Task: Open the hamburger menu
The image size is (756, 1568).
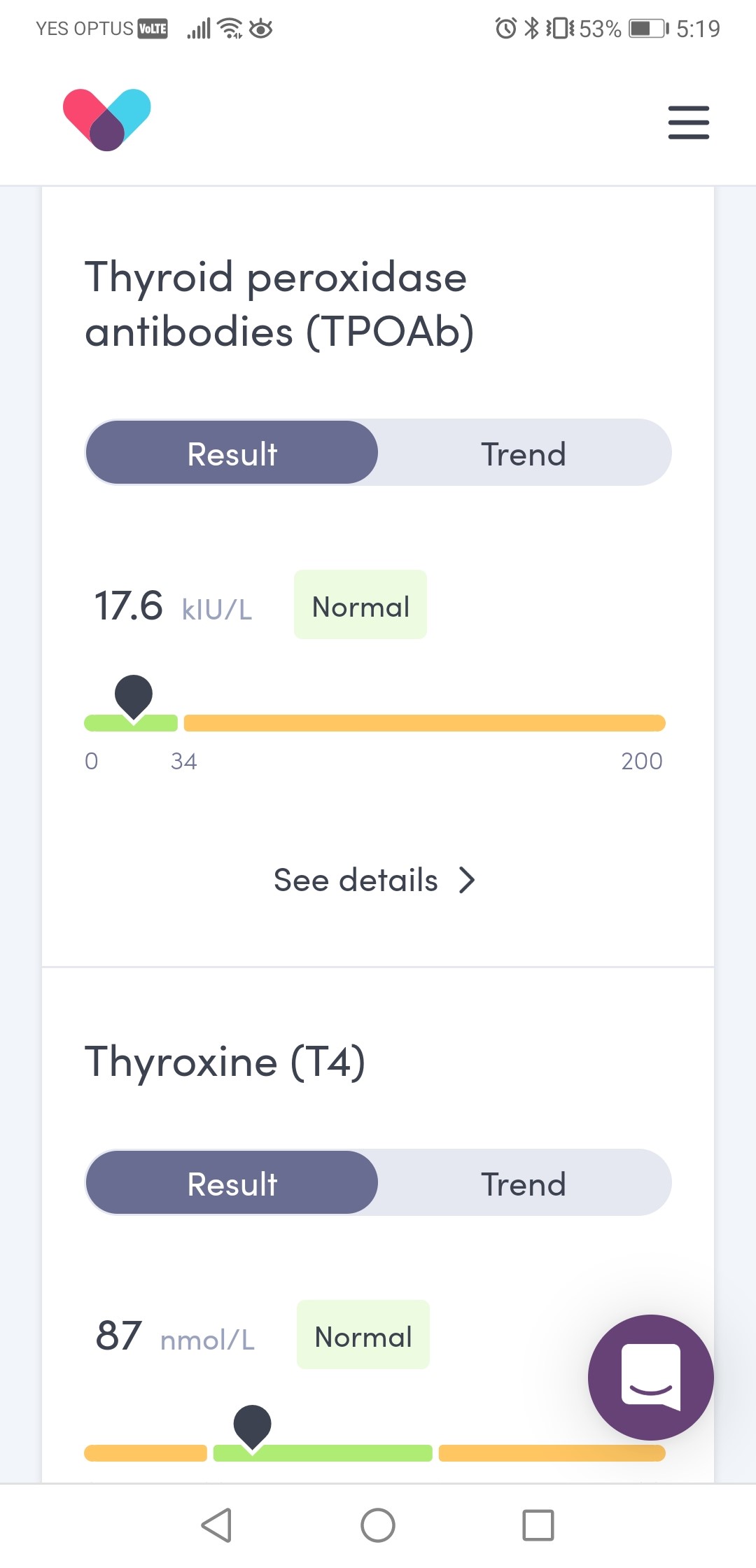Action: 688,123
